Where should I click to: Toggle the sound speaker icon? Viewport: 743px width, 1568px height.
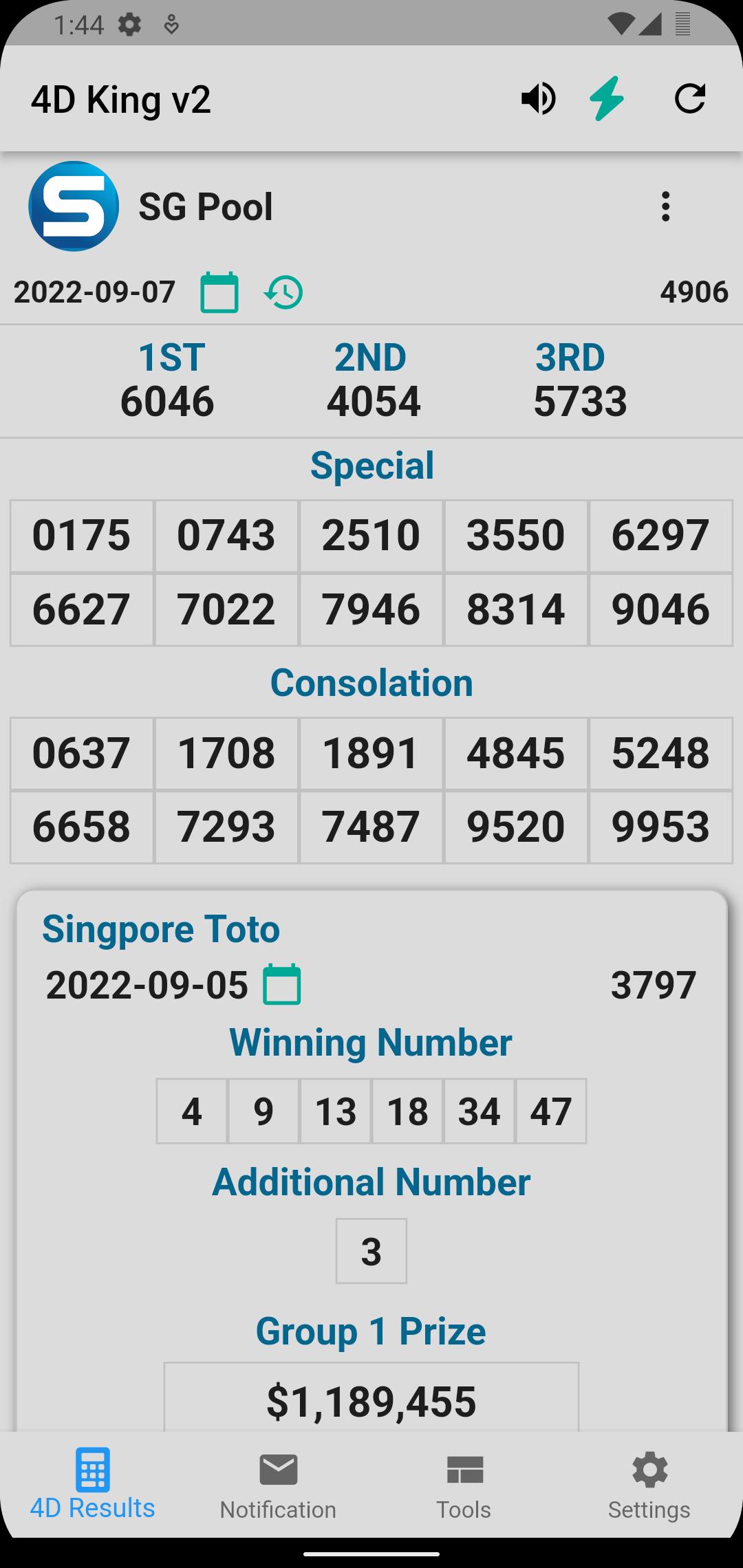tap(538, 99)
